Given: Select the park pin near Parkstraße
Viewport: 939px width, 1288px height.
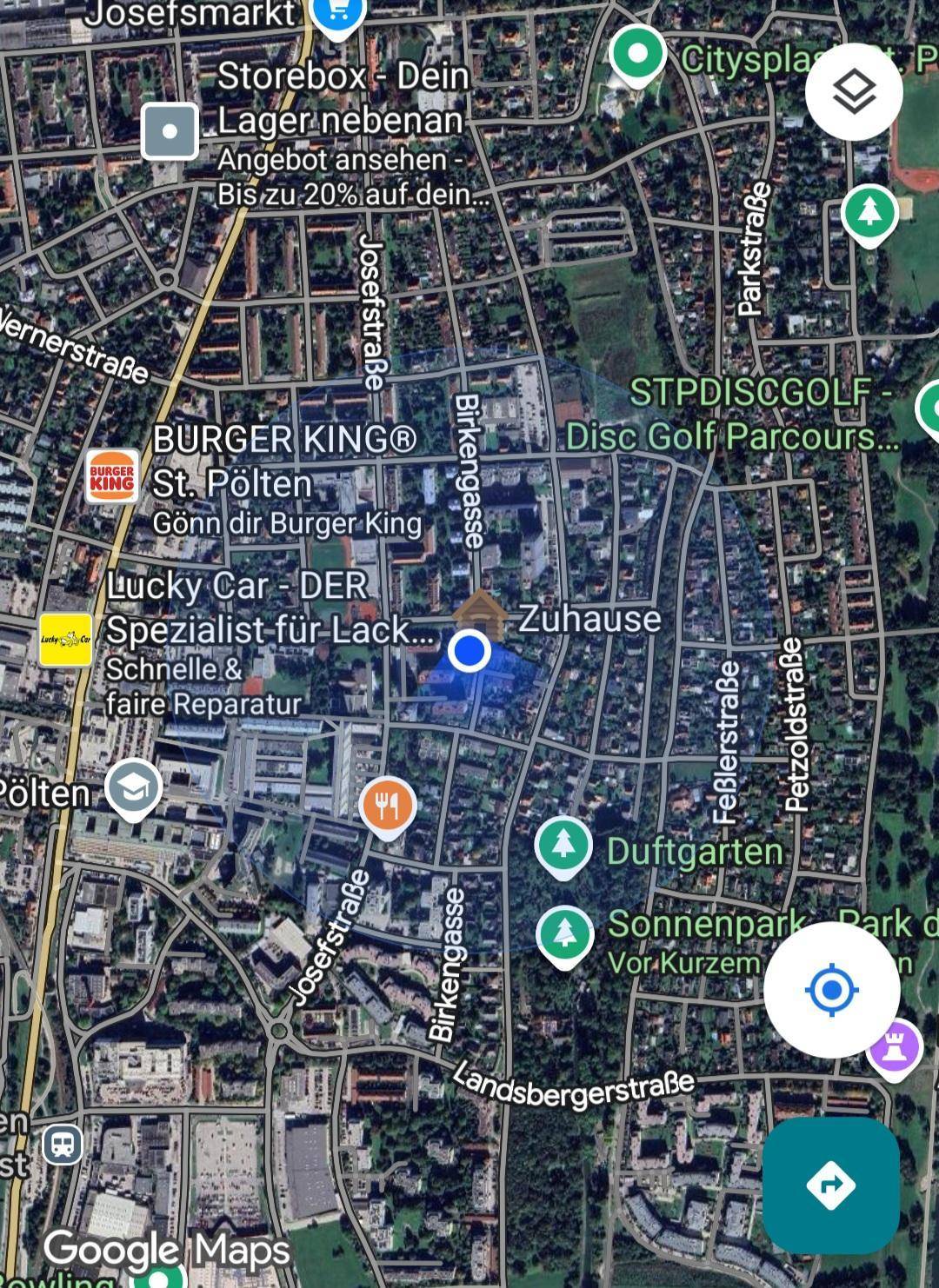Looking at the screenshot, I should pyautogui.click(x=869, y=211).
